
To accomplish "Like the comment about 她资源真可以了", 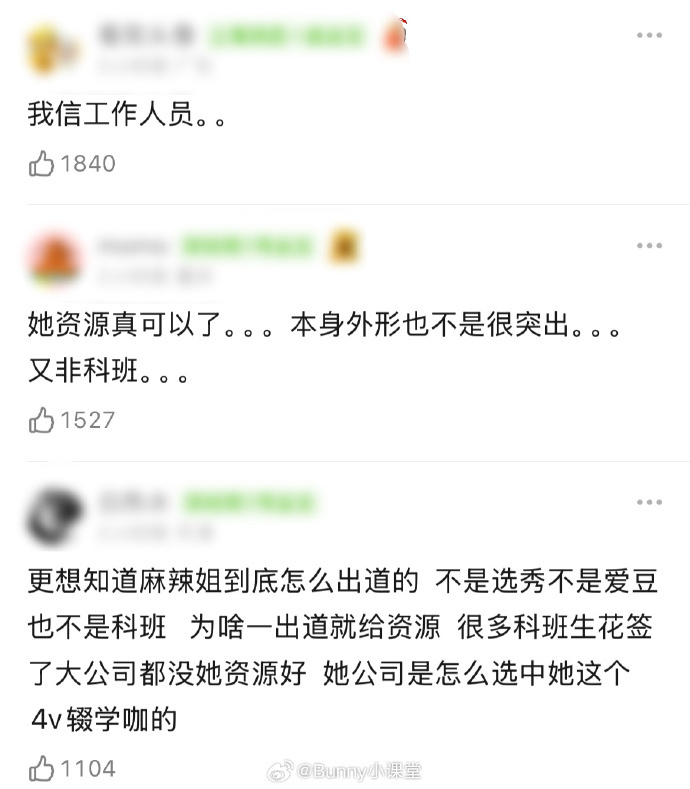I will (x=42, y=420).
